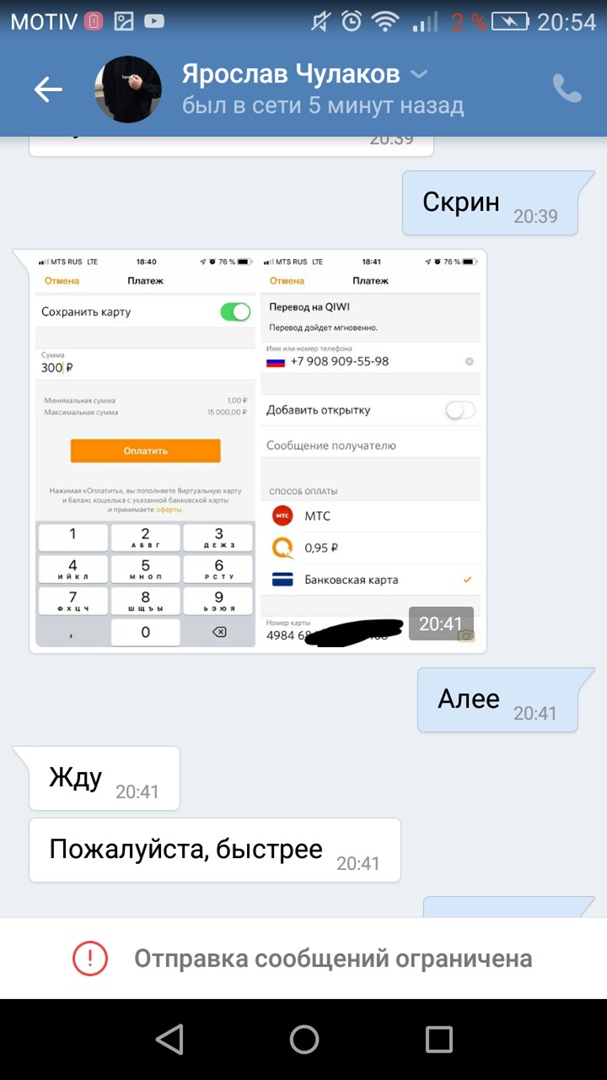This screenshot has width=607, height=1080.
Task: Open the payment screenshot sent at 20:41
Action: (x=258, y=450)
